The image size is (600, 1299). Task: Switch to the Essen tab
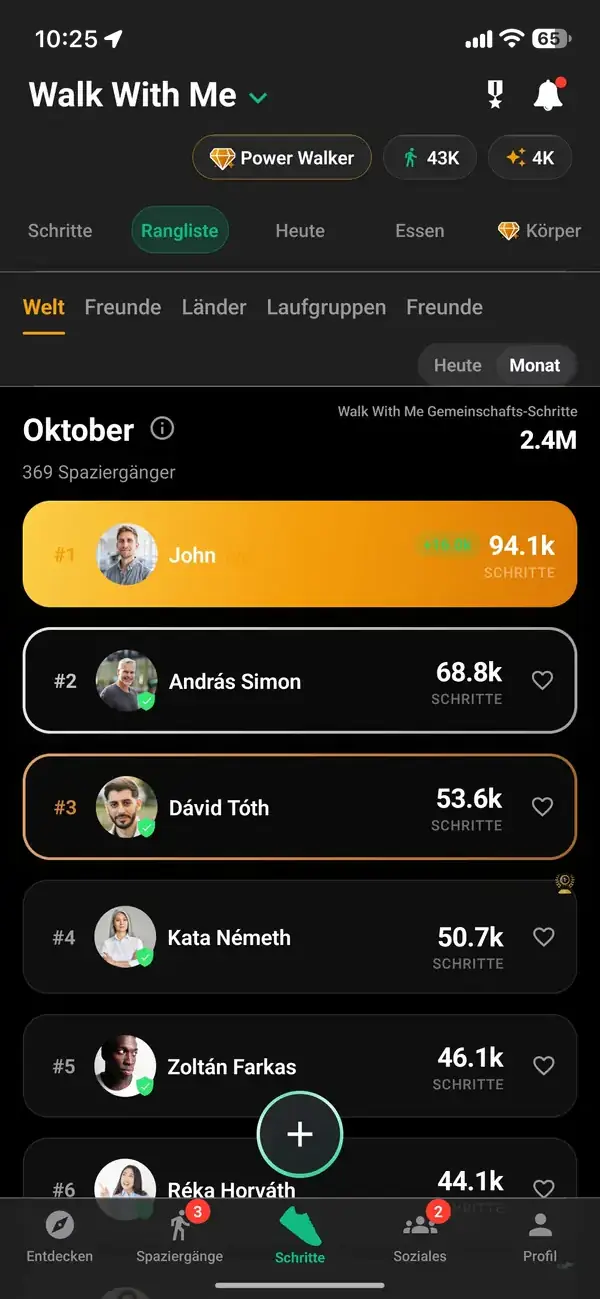pyautogui.click(x=420, y=231)
